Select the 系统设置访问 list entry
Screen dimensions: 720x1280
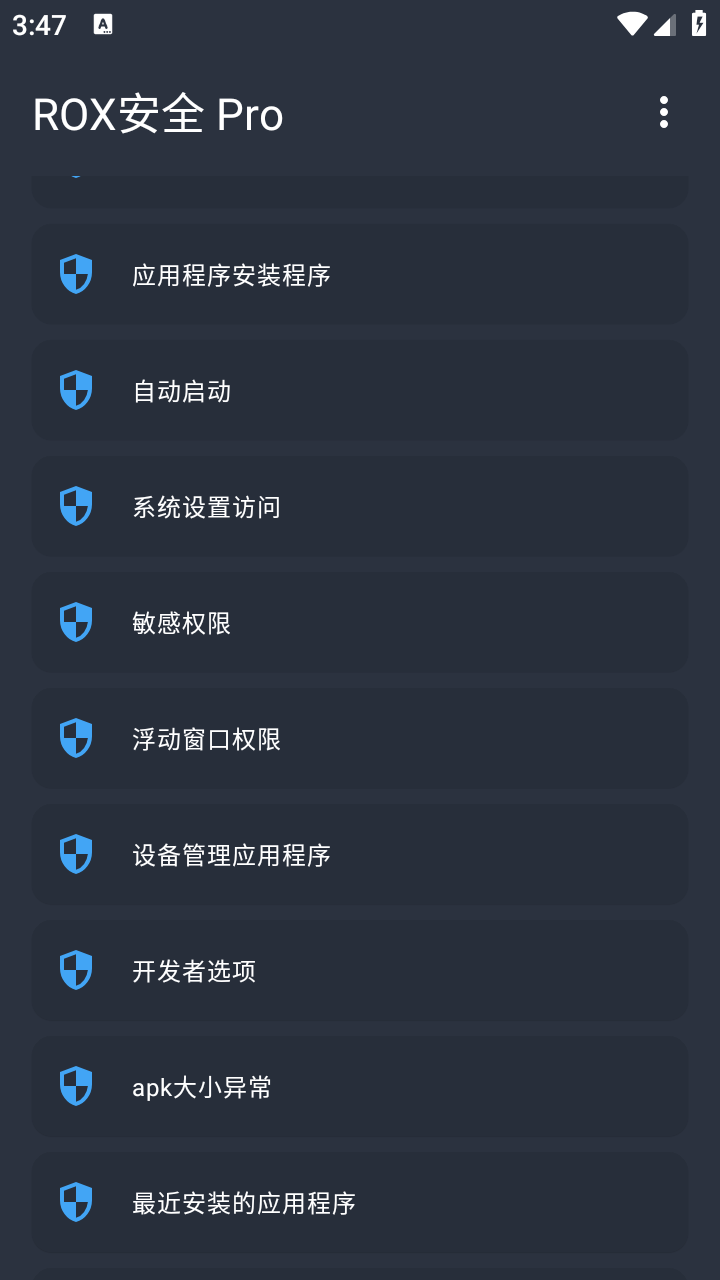(x=360, y=506)
